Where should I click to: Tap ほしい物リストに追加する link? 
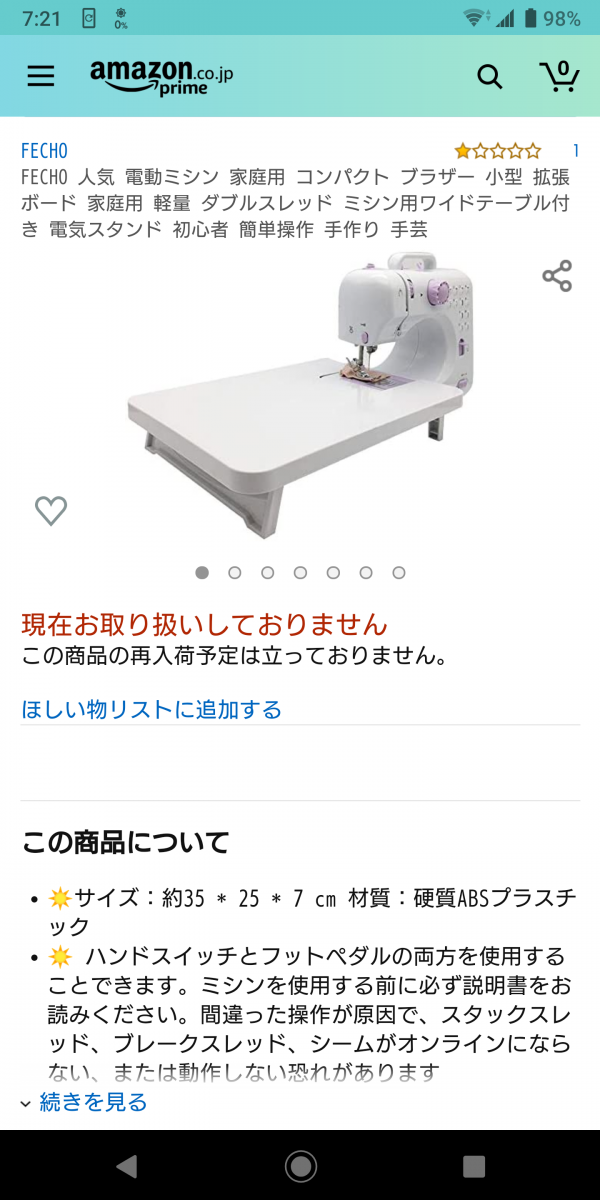coord(152,710)
